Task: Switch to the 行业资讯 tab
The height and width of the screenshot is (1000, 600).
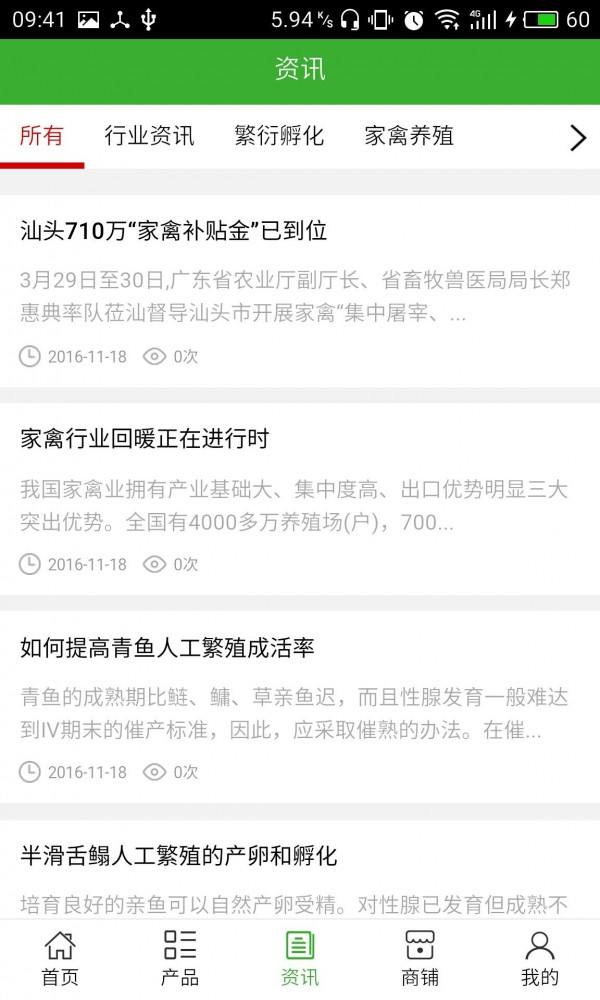Action: point(149,136)
